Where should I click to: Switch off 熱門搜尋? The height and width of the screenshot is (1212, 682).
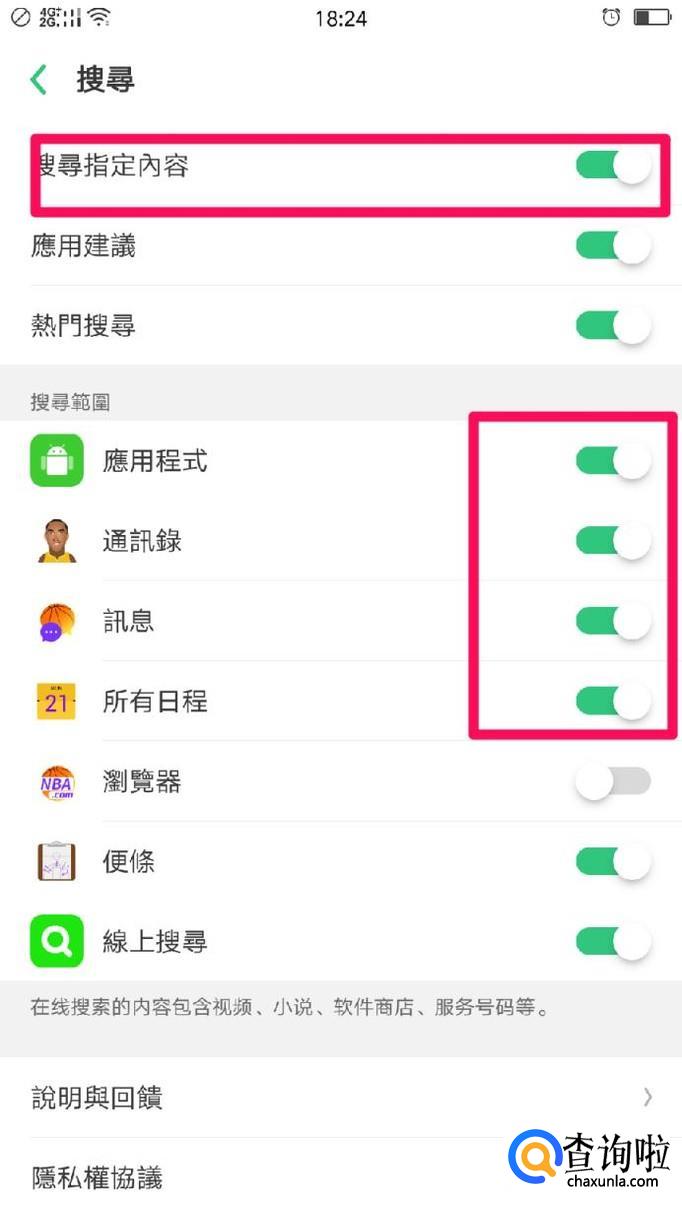coord(613,326)
